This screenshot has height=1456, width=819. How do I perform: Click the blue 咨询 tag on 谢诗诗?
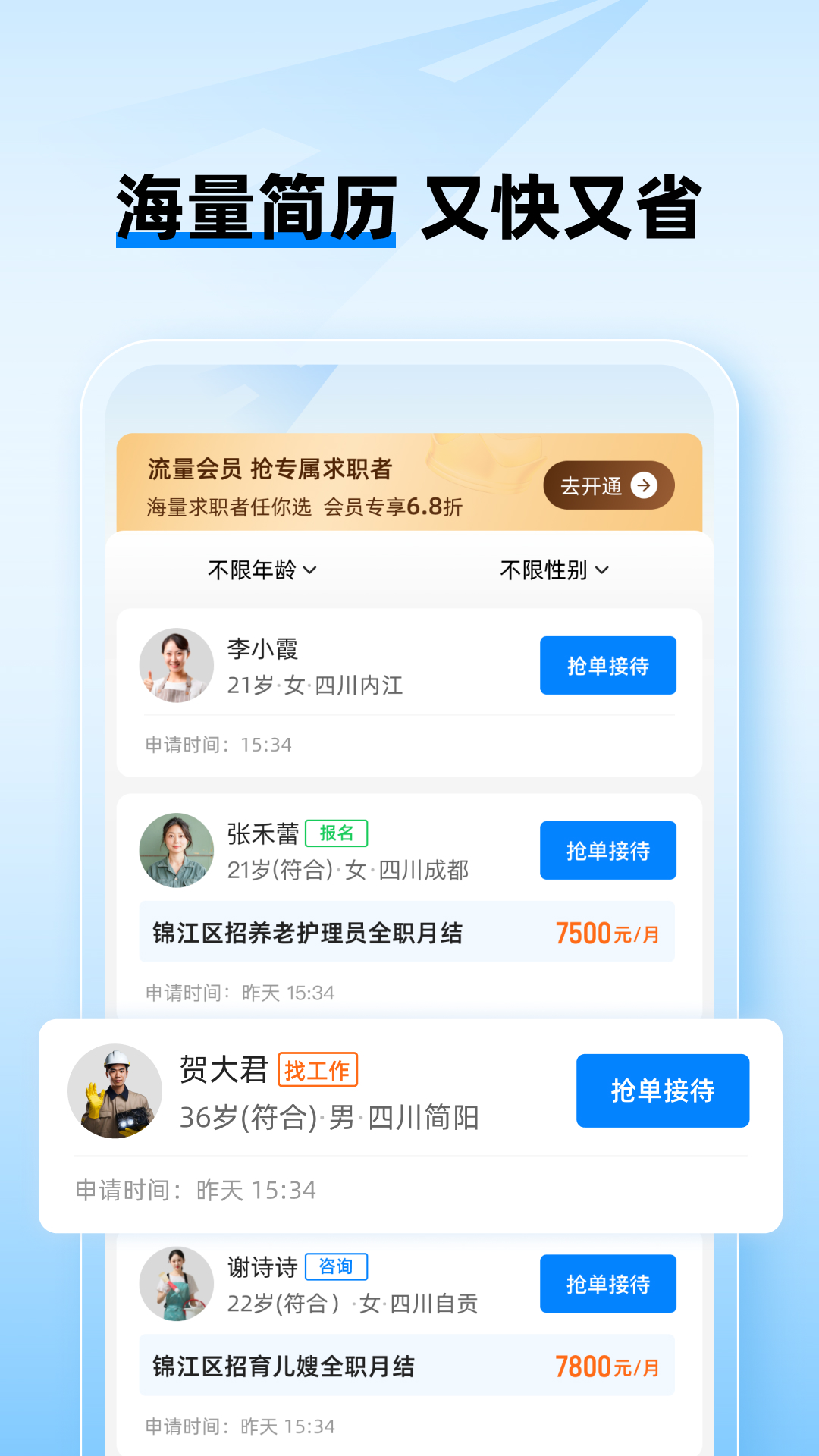336,1266
